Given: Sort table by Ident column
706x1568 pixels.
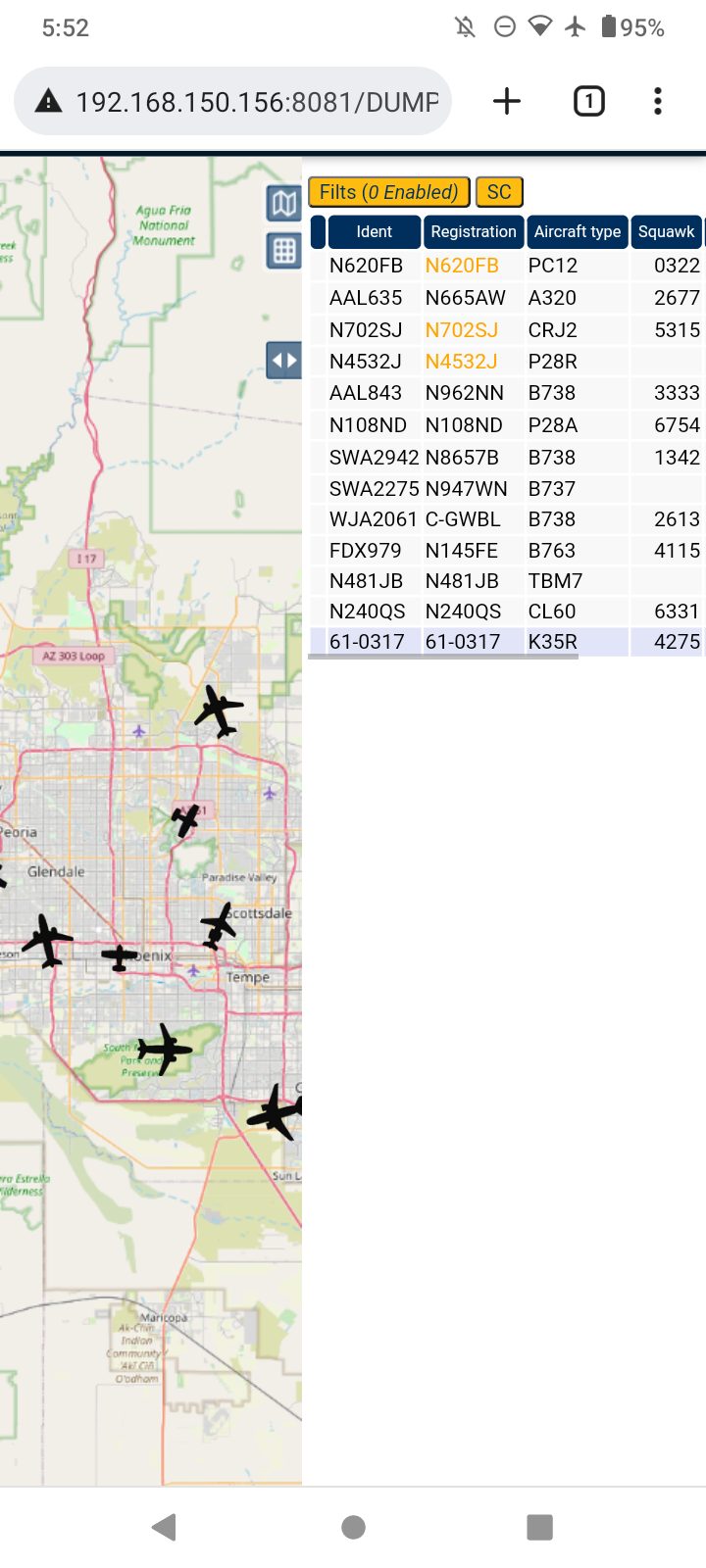Looking at the screenshot, I should [374, 232].
